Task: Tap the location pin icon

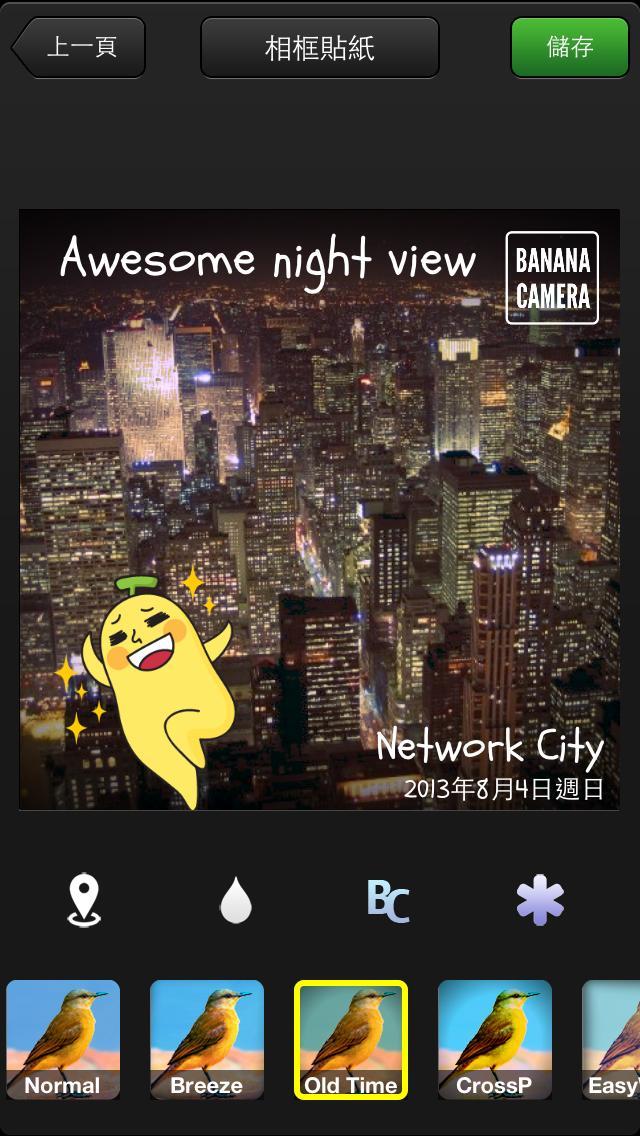Action: point(84,900)
